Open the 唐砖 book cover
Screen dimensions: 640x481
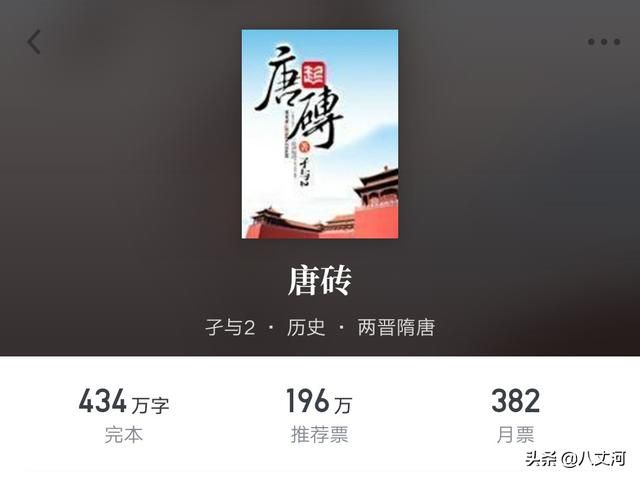pyautogui.click(x=320, y=133)
